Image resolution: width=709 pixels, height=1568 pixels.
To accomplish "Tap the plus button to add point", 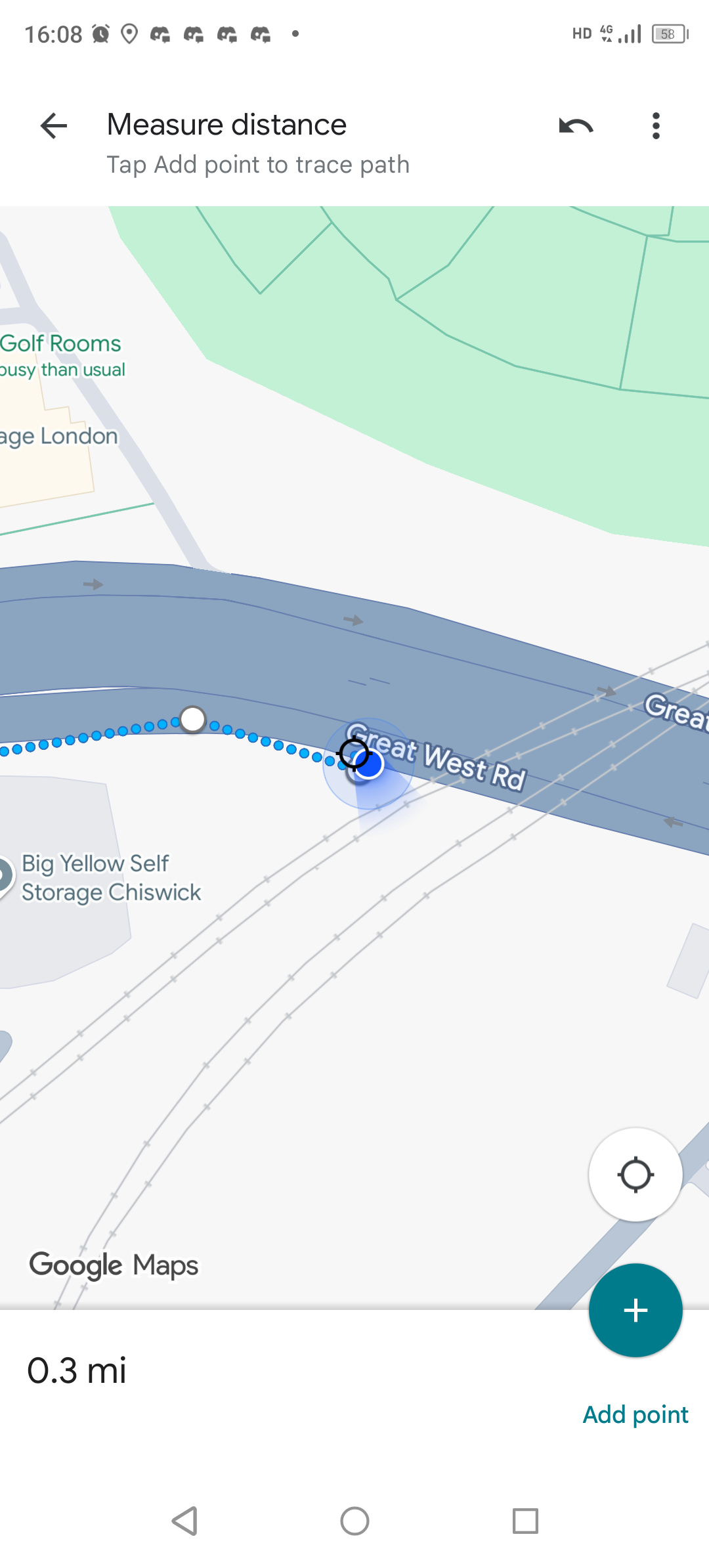I will [635, 1310].
